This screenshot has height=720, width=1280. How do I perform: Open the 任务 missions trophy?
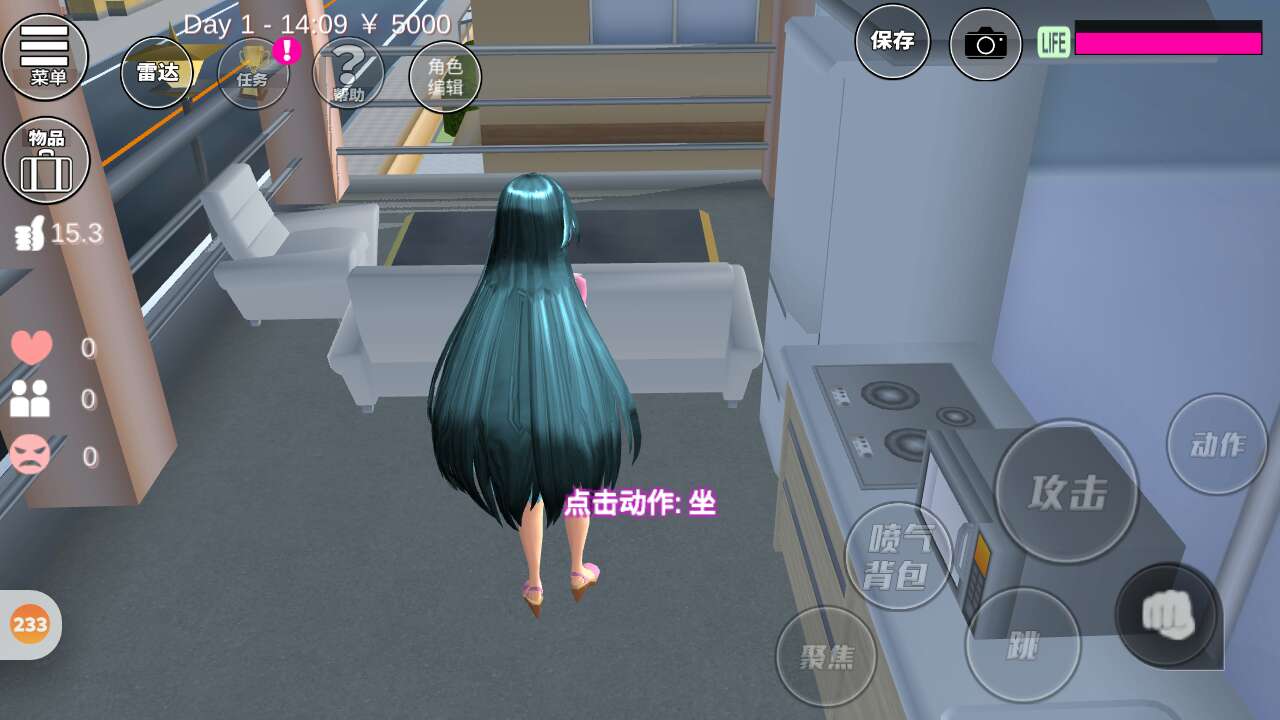pyautogui.click(x=253, y=73)
